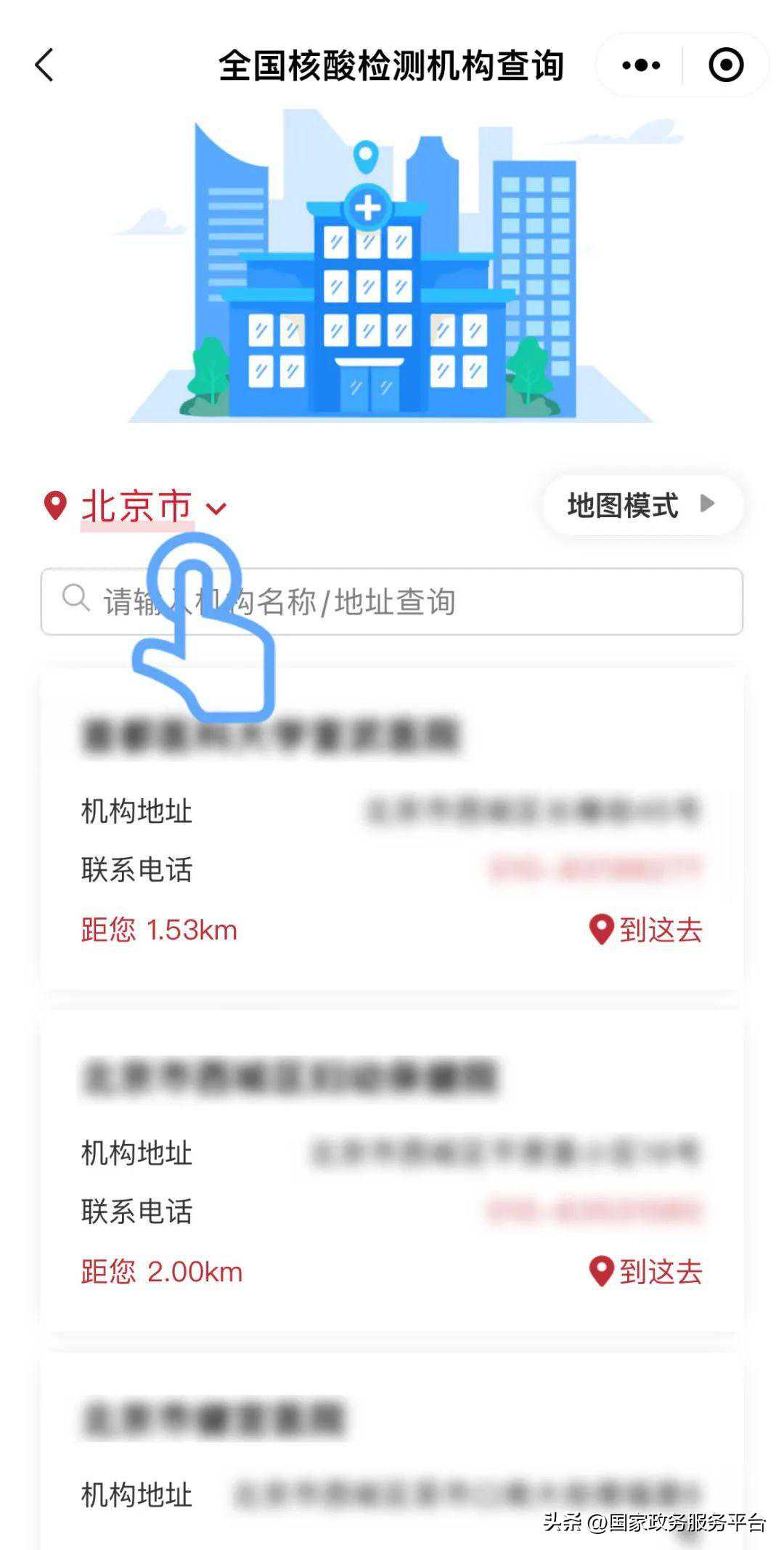The width and height of the screenshot is (784, 1550).
Task: Open the three-dot mini program menu
Action: click(x=641, y=65)
